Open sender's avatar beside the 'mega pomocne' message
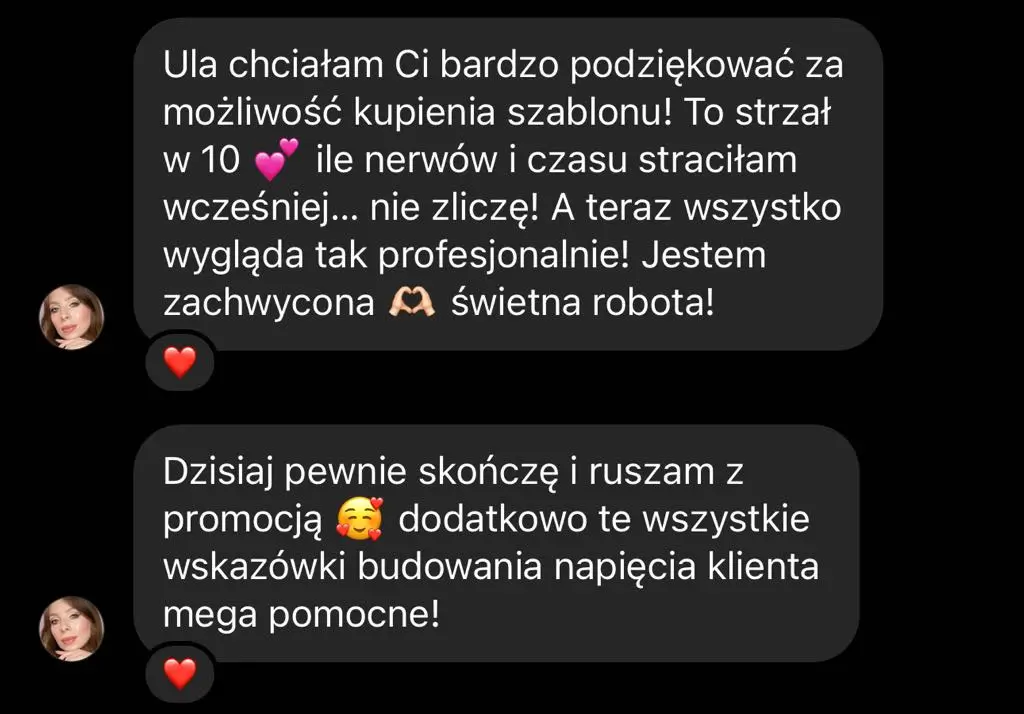Image resolution: width=1024 pixels, height=714 pixels. click(x=71, y=629)
